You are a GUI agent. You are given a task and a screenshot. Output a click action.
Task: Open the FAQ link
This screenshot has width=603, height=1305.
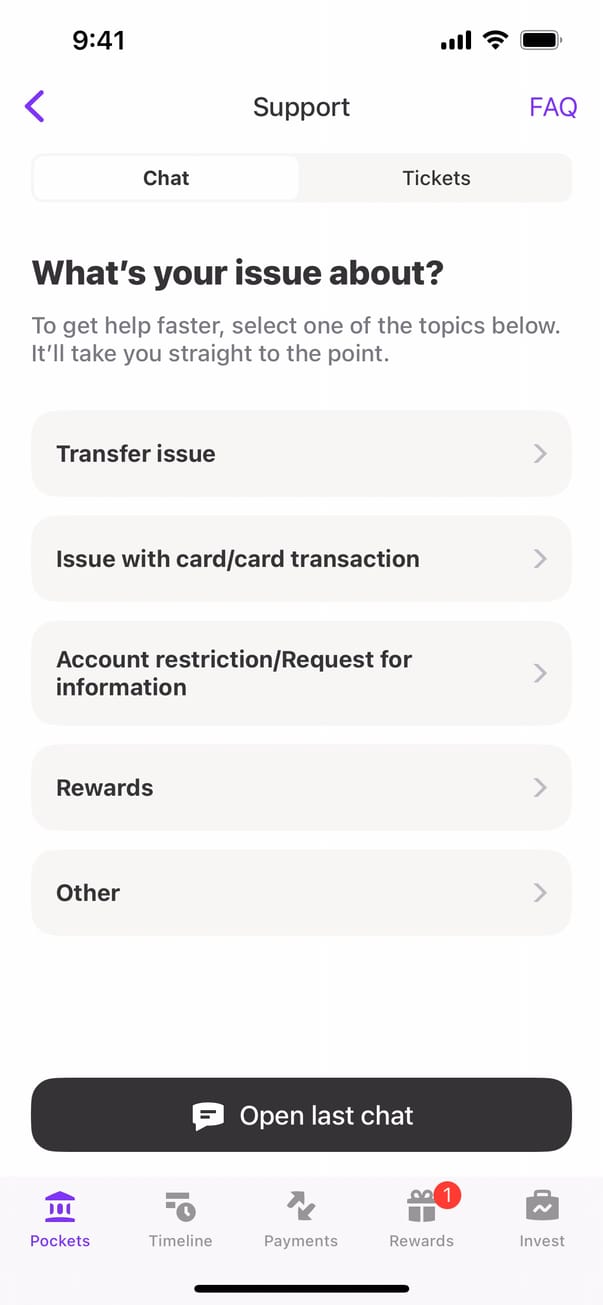coord(553,107)
